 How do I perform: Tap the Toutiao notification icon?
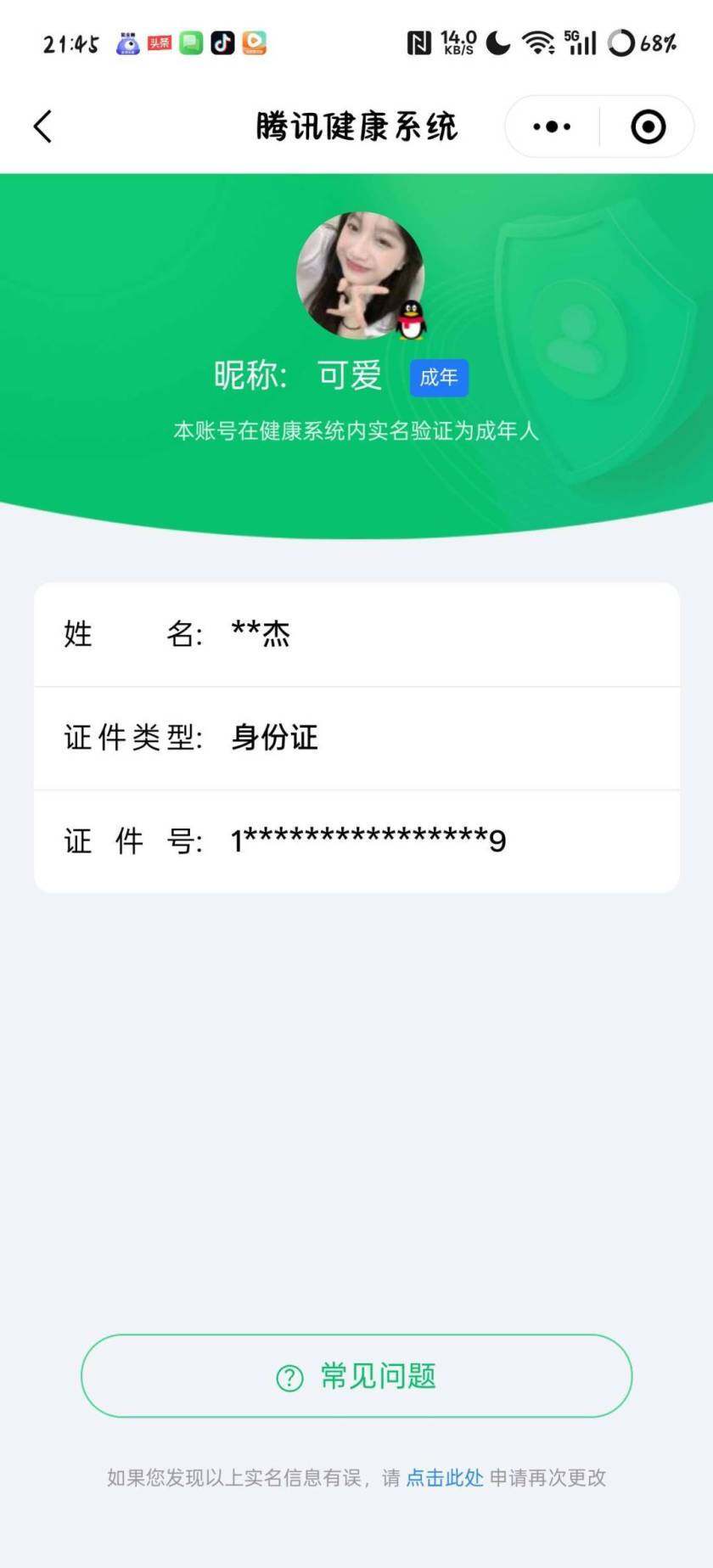159,42
